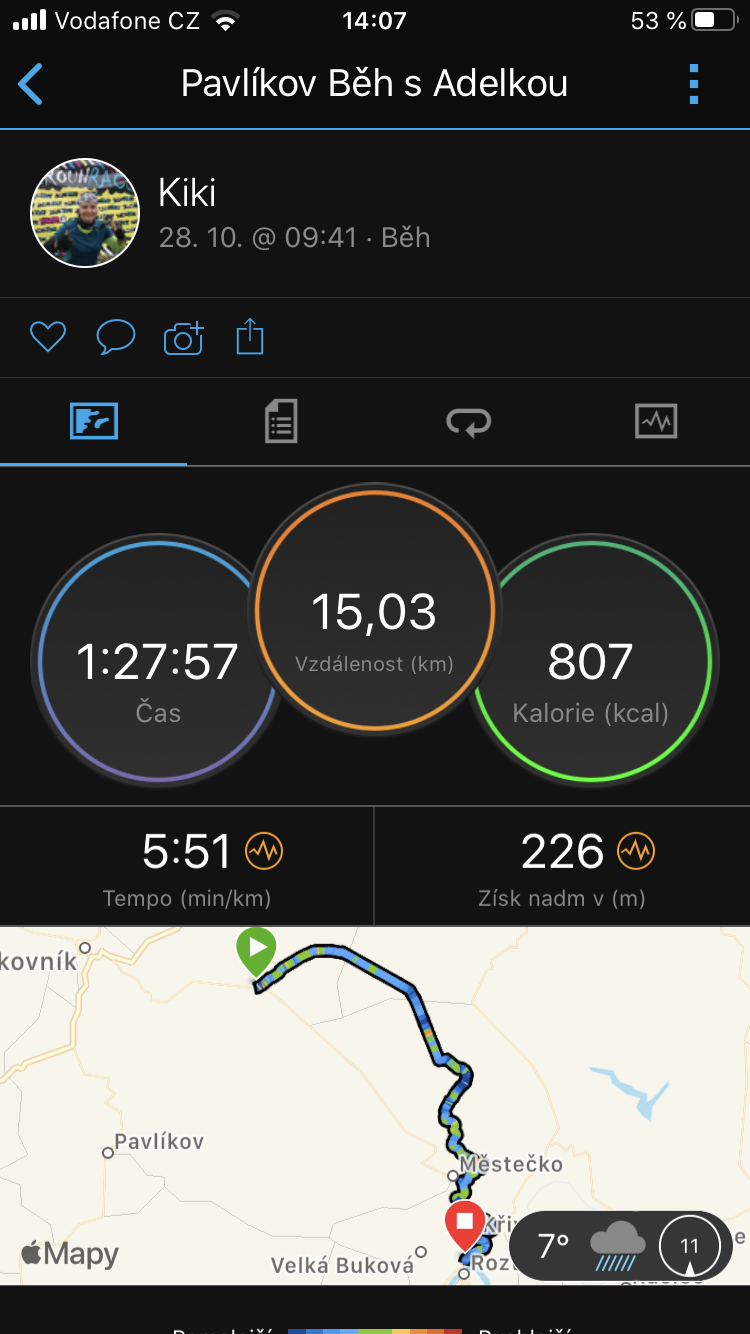Switch to the laps tab

[x=468, y=421]
